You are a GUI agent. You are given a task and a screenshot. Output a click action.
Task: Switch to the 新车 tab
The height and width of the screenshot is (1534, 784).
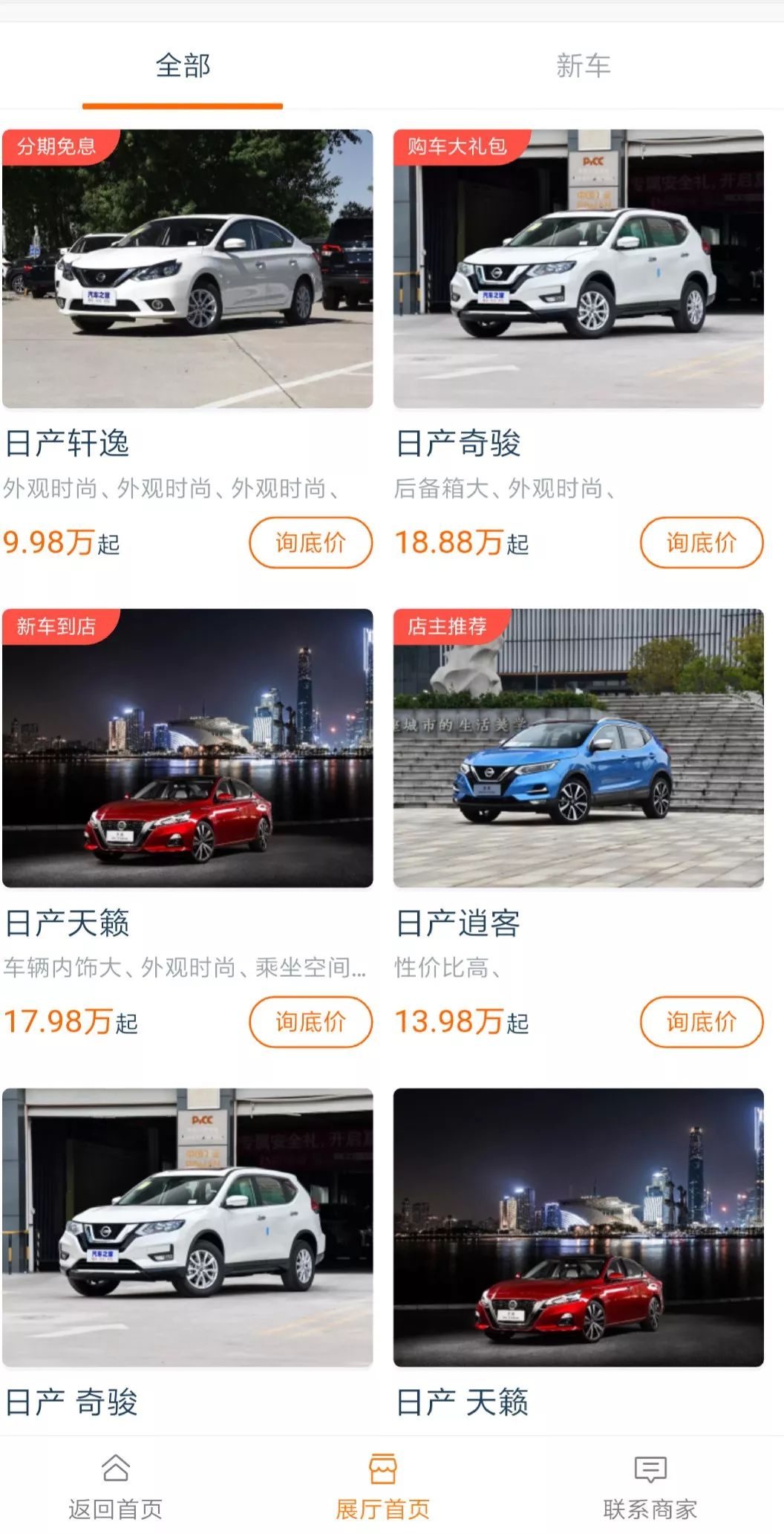pyautogui.click(x=584, y=66)
